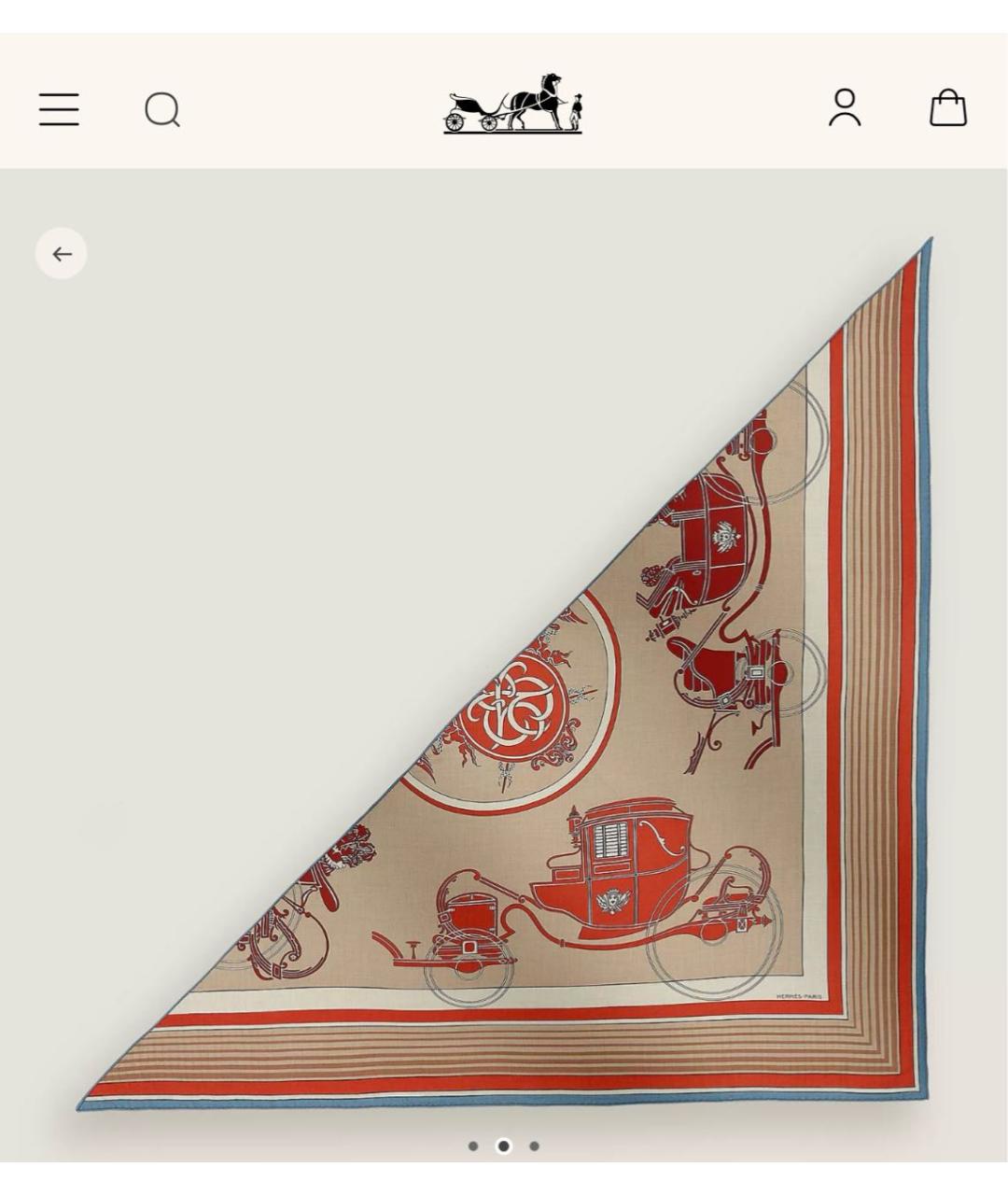Jump to the first image dot

[x=473, y=1146]
